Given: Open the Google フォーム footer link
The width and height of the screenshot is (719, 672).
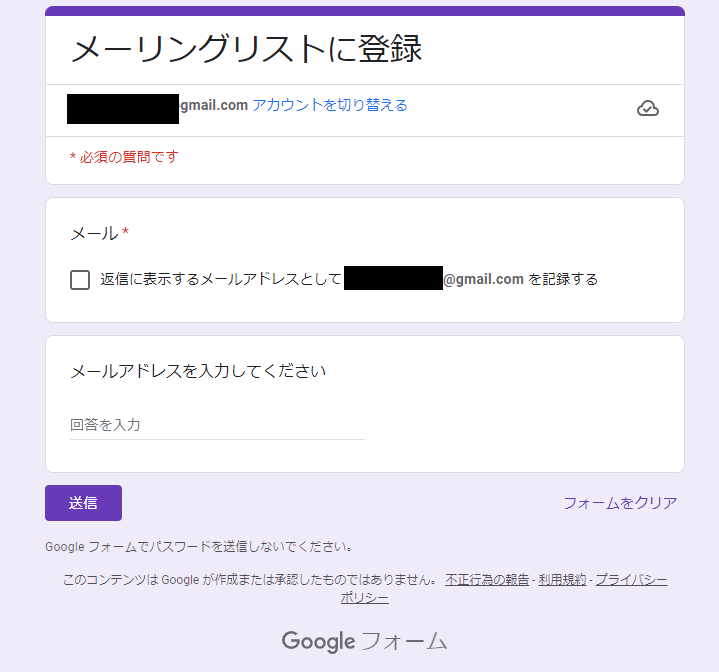Looking at the screenshot, I should pos(364,641).
